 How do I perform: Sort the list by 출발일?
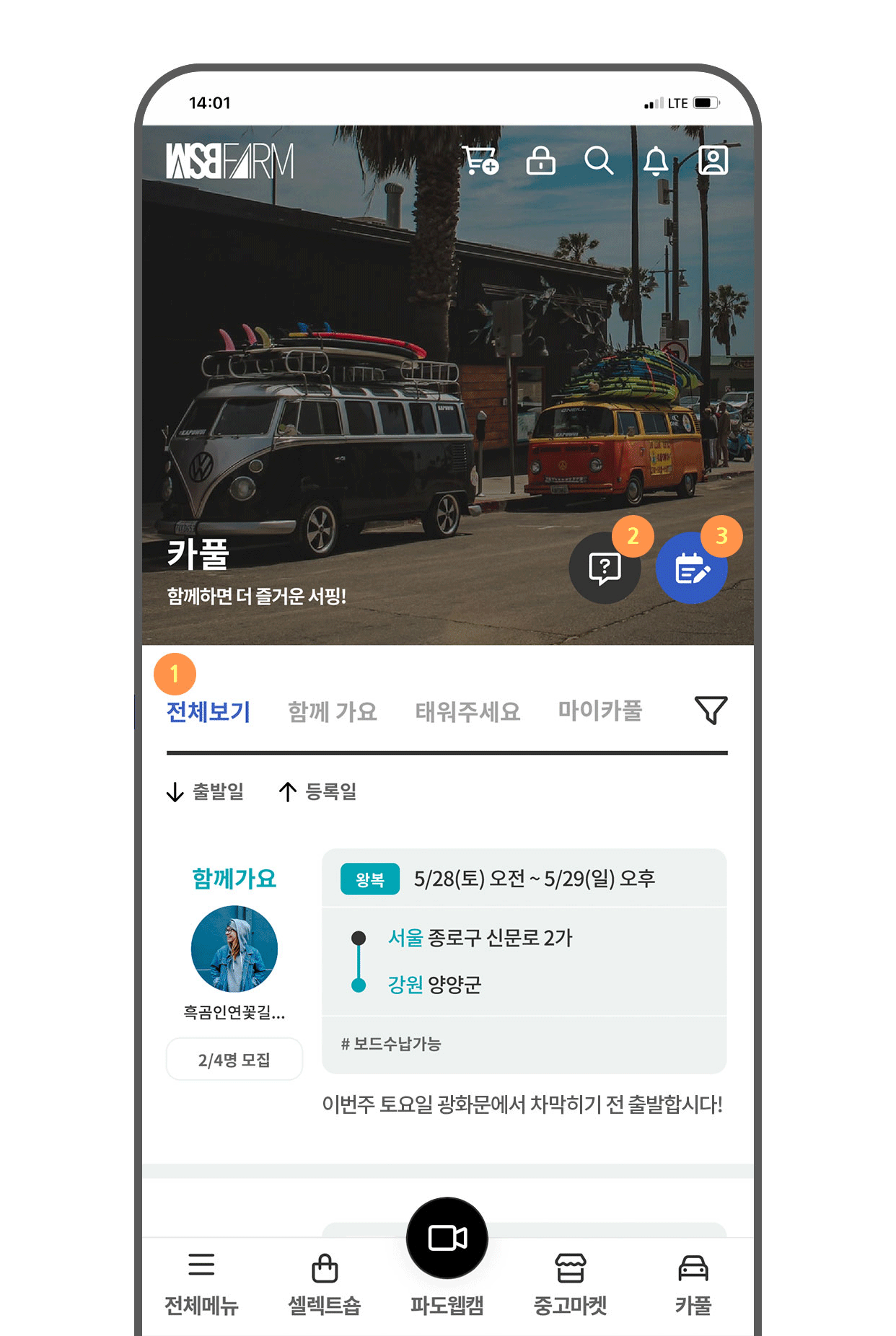click(206, 791)
